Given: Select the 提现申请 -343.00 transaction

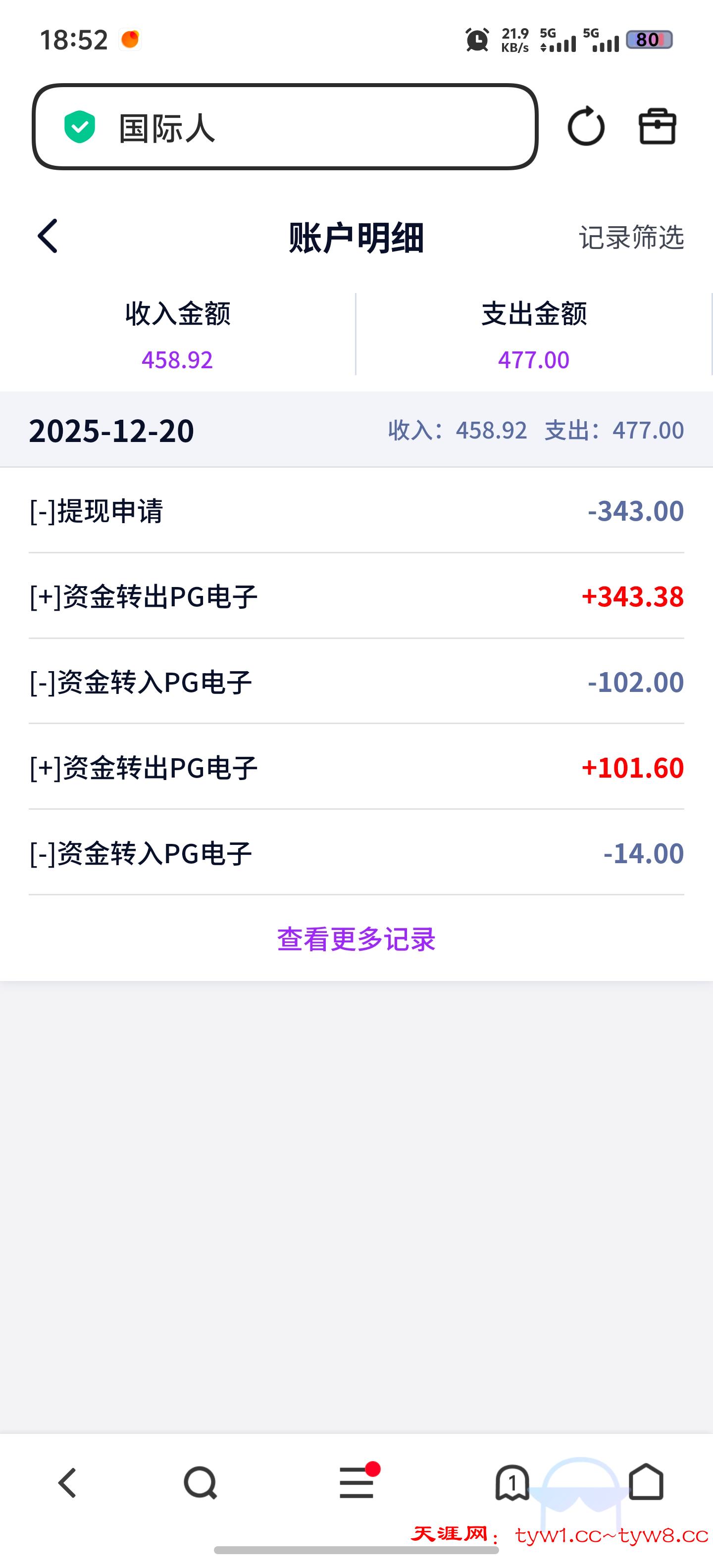Looking at the screenshot, I should 356,510.
